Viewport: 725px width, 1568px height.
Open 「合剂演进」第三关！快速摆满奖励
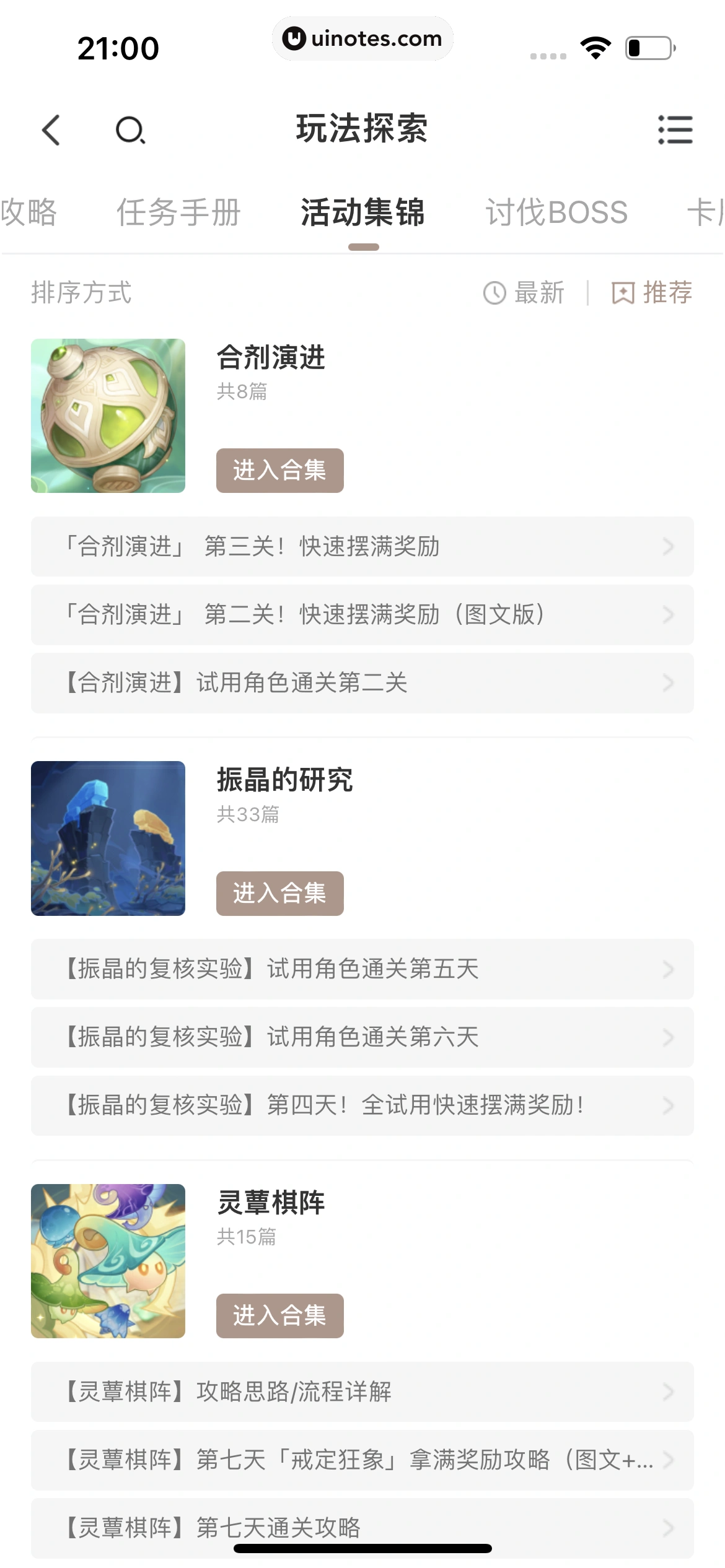(362, 547)
